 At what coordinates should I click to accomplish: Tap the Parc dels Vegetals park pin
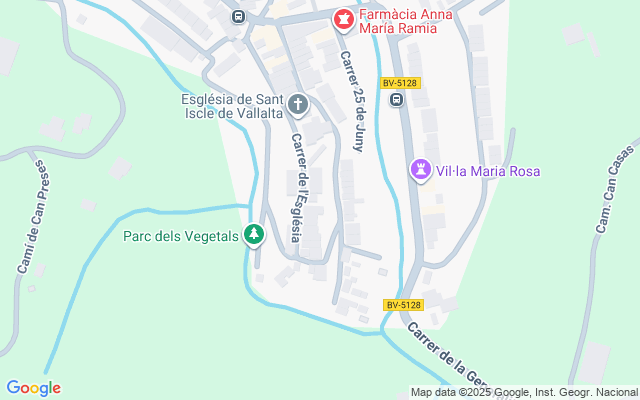coord(254,235)
